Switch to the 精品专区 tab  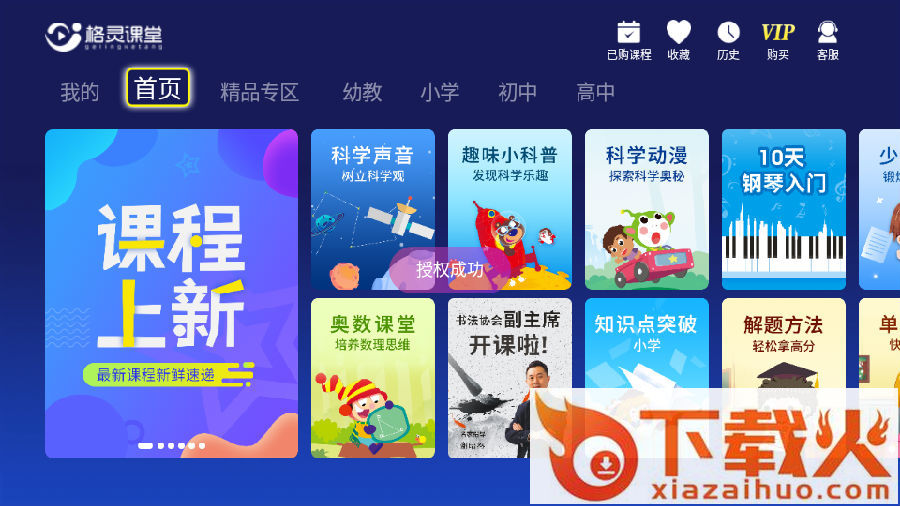(260, 92)
